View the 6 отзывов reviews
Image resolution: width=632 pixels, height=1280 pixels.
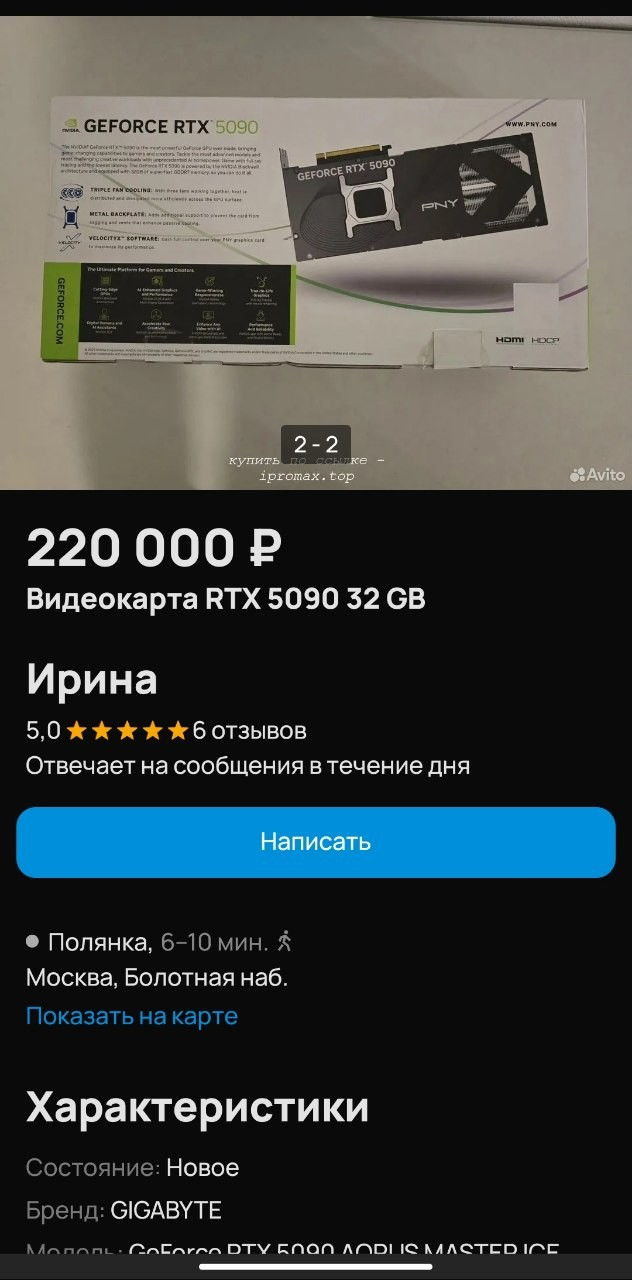pos(250,731)
